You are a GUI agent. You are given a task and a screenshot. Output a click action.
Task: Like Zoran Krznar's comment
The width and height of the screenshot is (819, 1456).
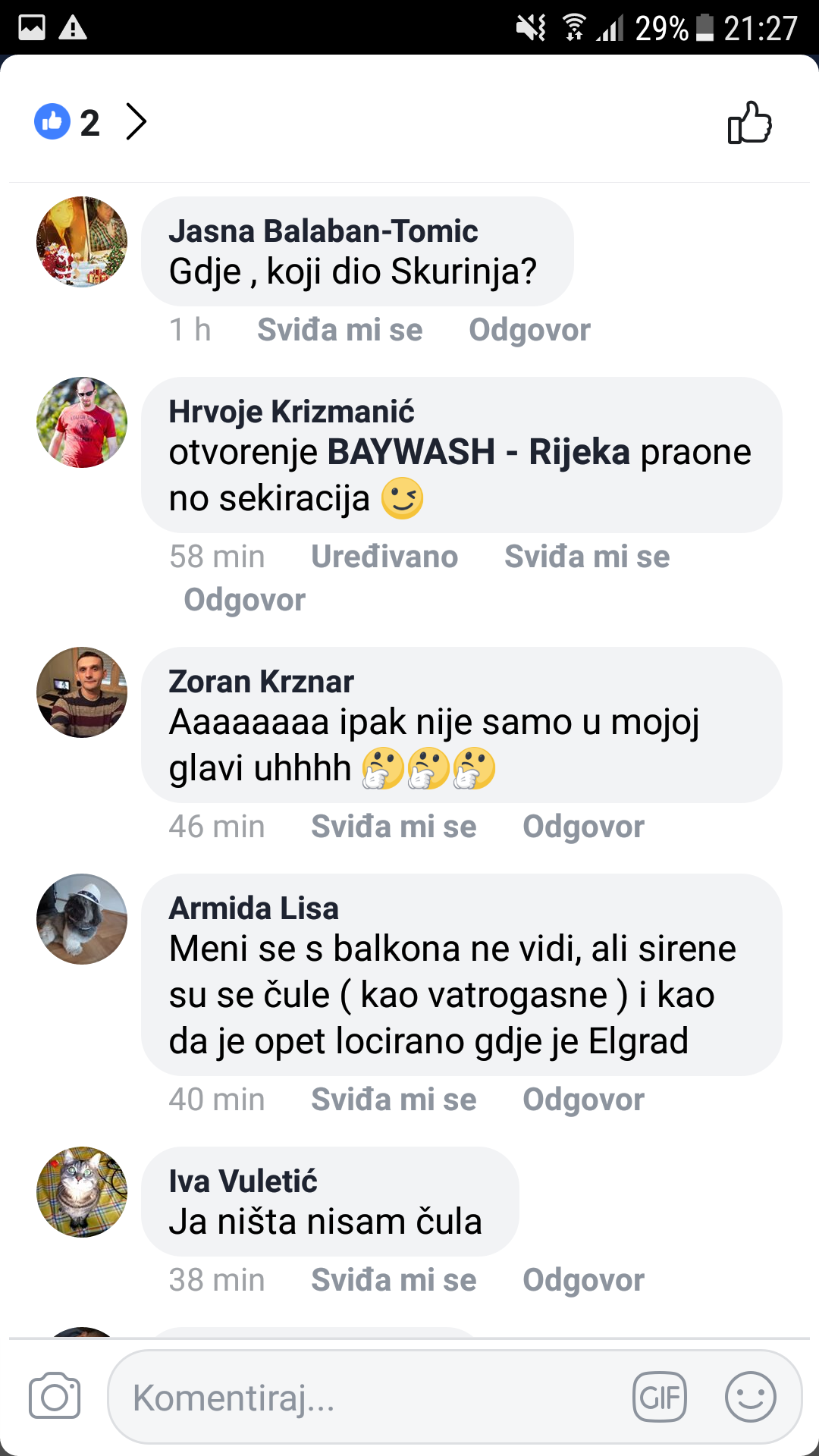[394, 827]
